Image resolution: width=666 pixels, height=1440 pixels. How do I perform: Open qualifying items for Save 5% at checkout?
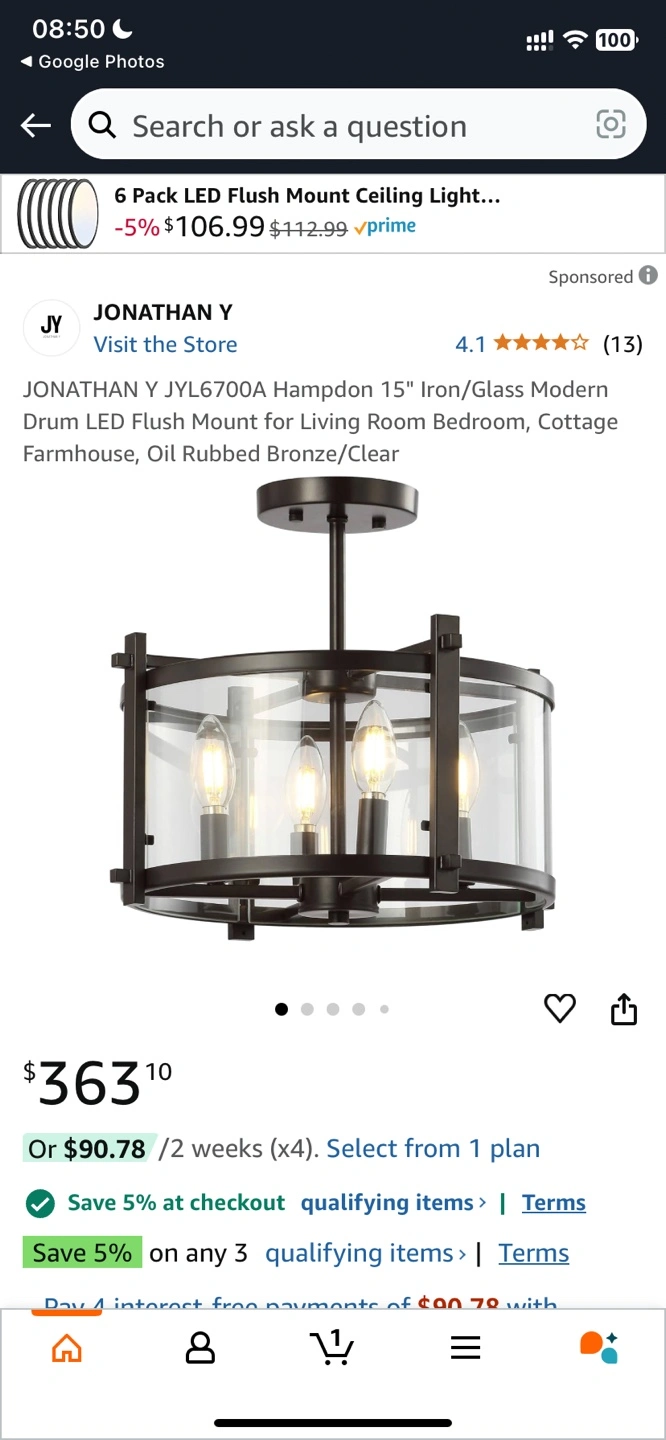coord(394,1203)
